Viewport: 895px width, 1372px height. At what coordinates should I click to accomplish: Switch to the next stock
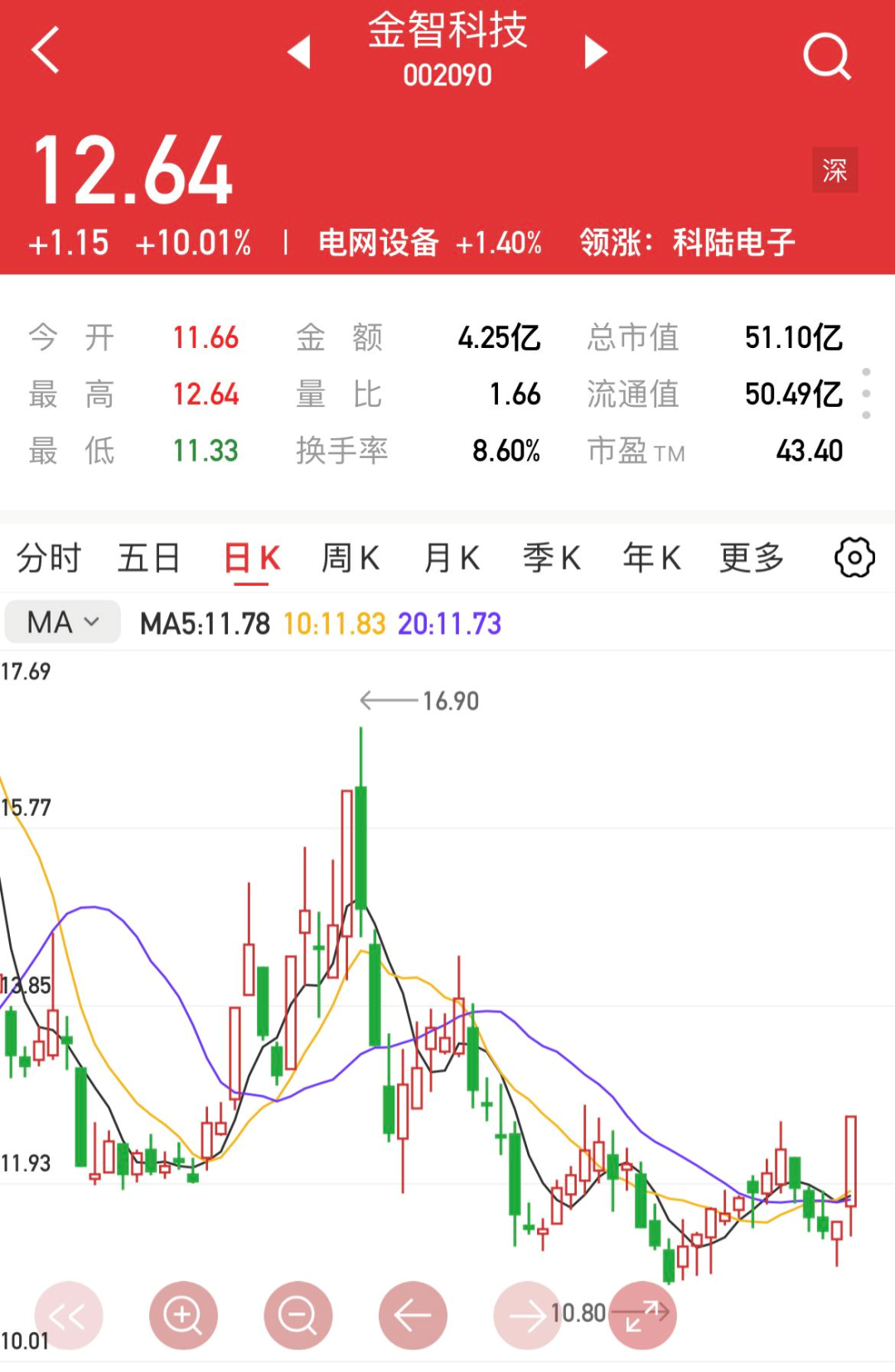(x=595, y=52)
